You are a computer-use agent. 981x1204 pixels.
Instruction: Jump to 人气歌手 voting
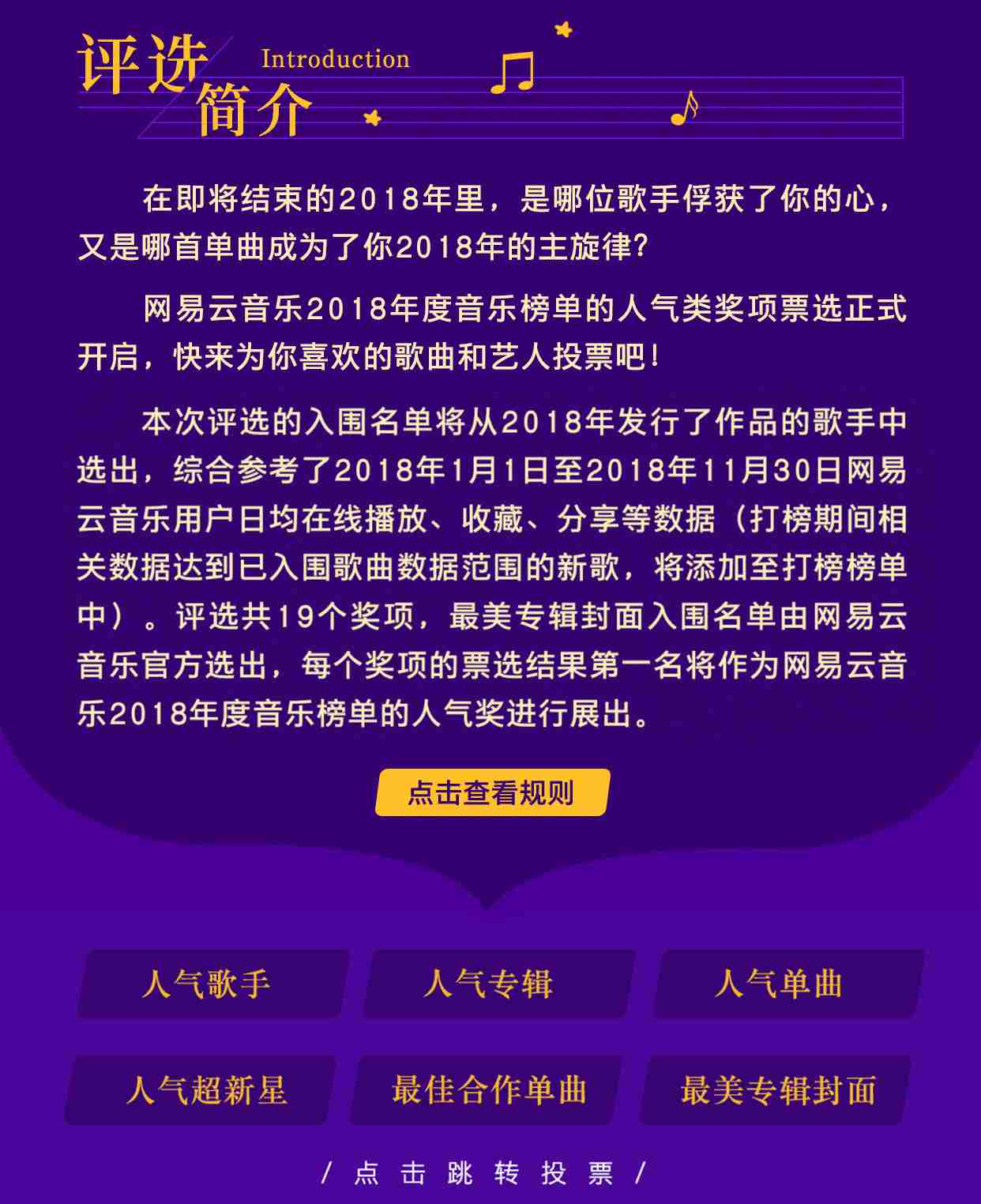click(212, 984)
